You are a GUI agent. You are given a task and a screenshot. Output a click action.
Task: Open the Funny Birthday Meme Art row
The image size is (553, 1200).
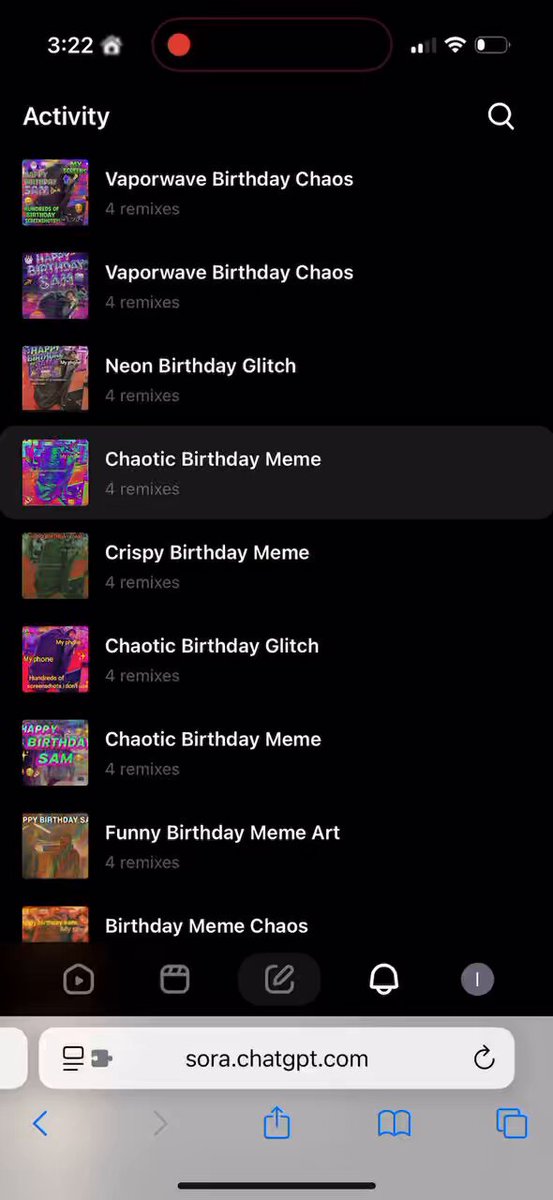point(276,846)
